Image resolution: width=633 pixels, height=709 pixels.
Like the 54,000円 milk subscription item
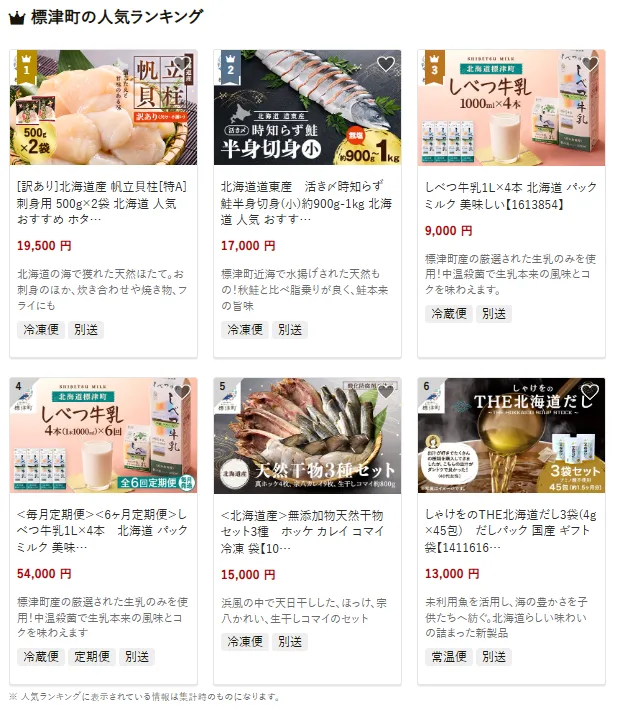182,393
